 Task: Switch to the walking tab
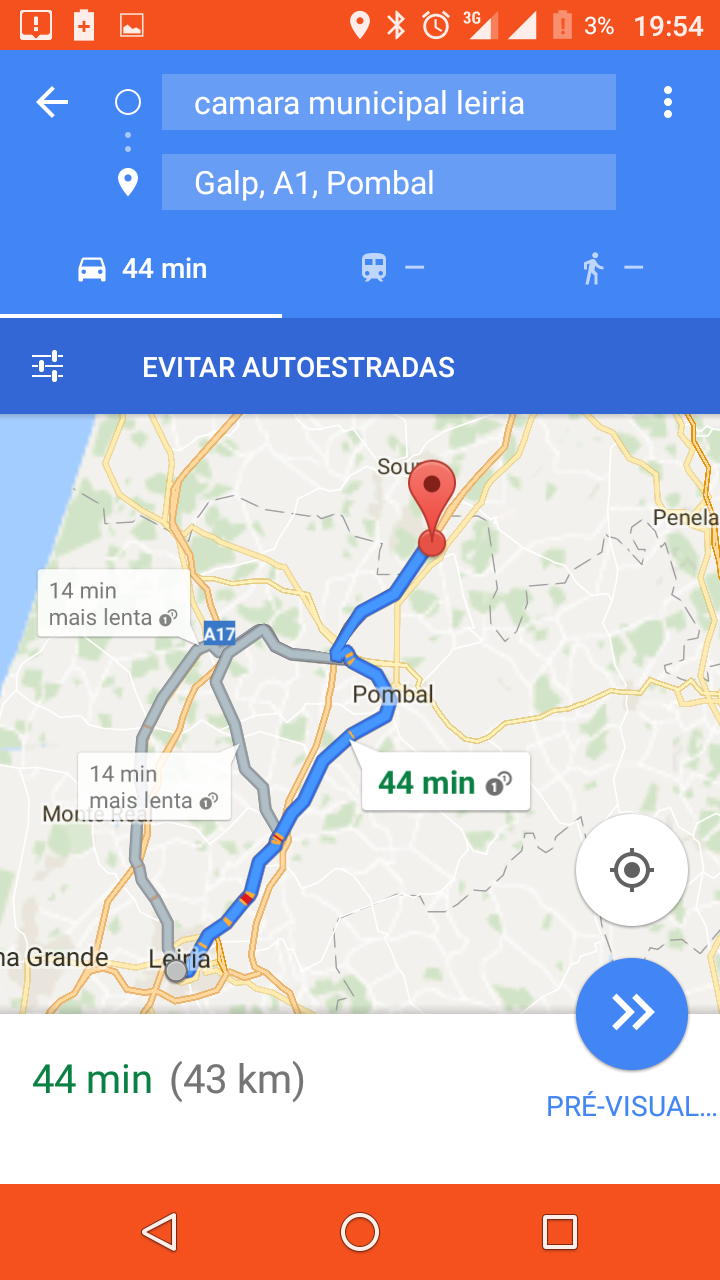pos(612,268)
